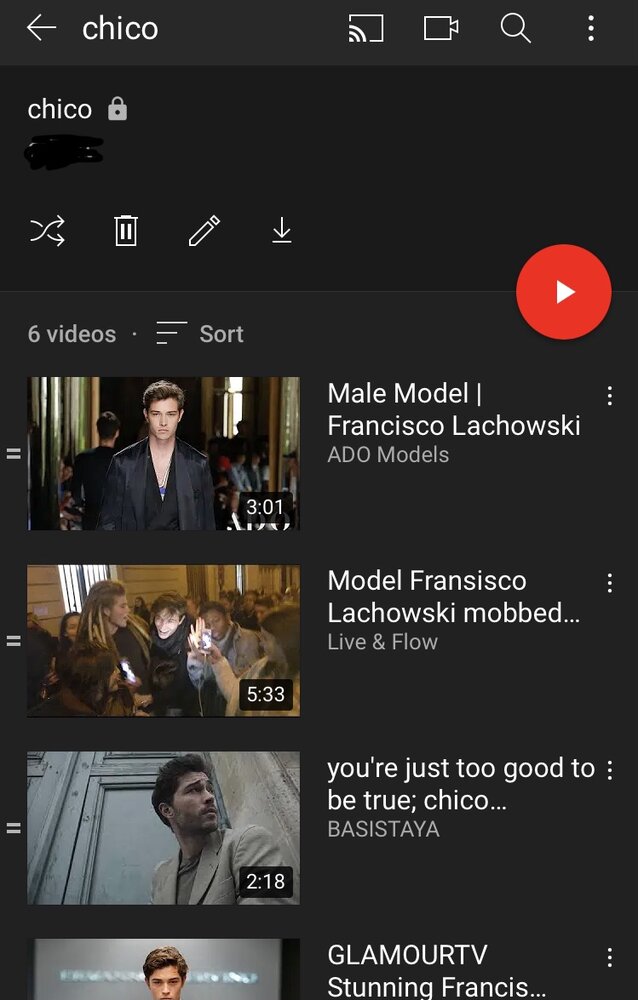Open the Sort options

(x=201, y=334)
